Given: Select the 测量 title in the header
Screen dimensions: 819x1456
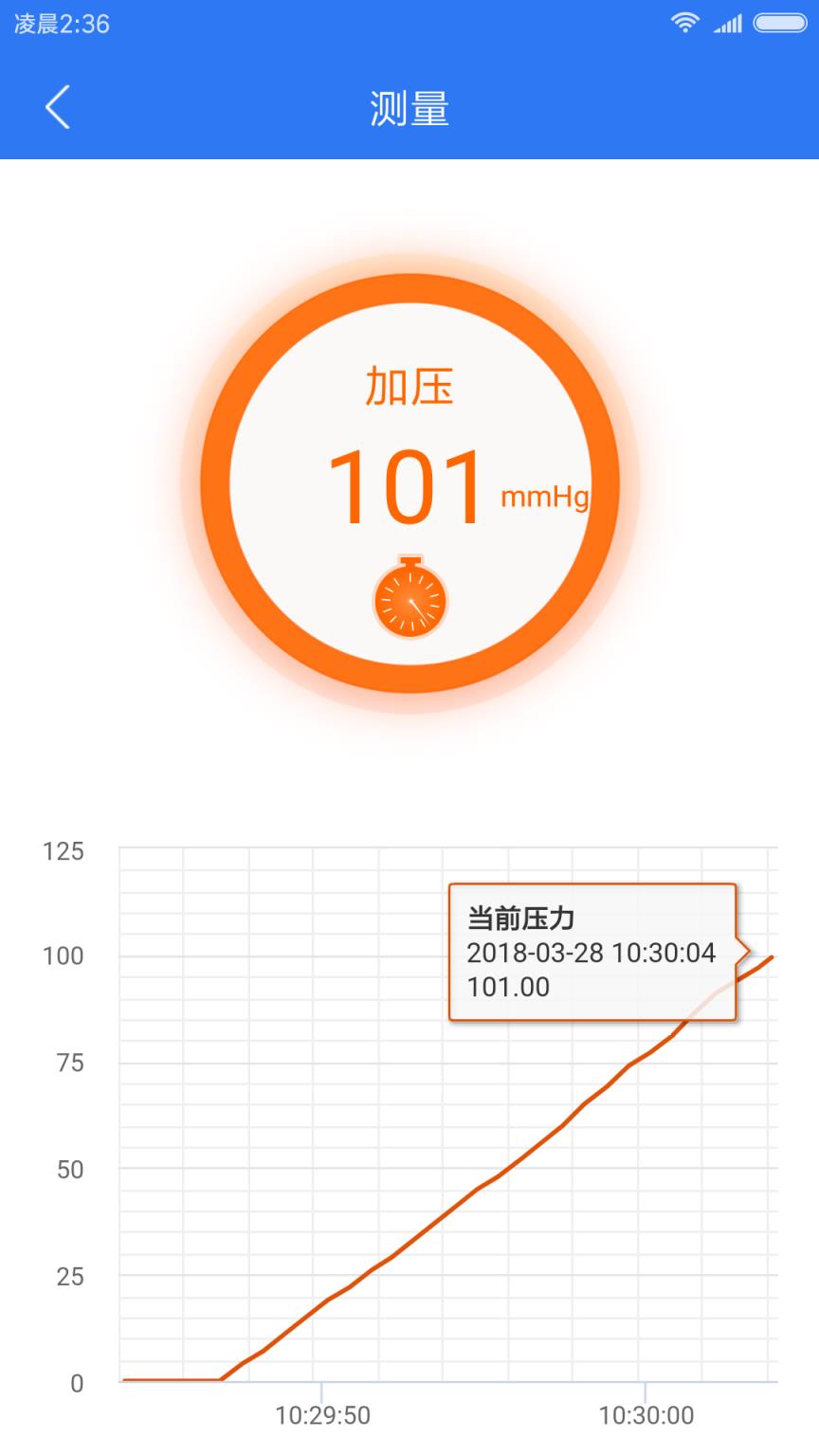Looking at the screenshot, I should point(409,107).
